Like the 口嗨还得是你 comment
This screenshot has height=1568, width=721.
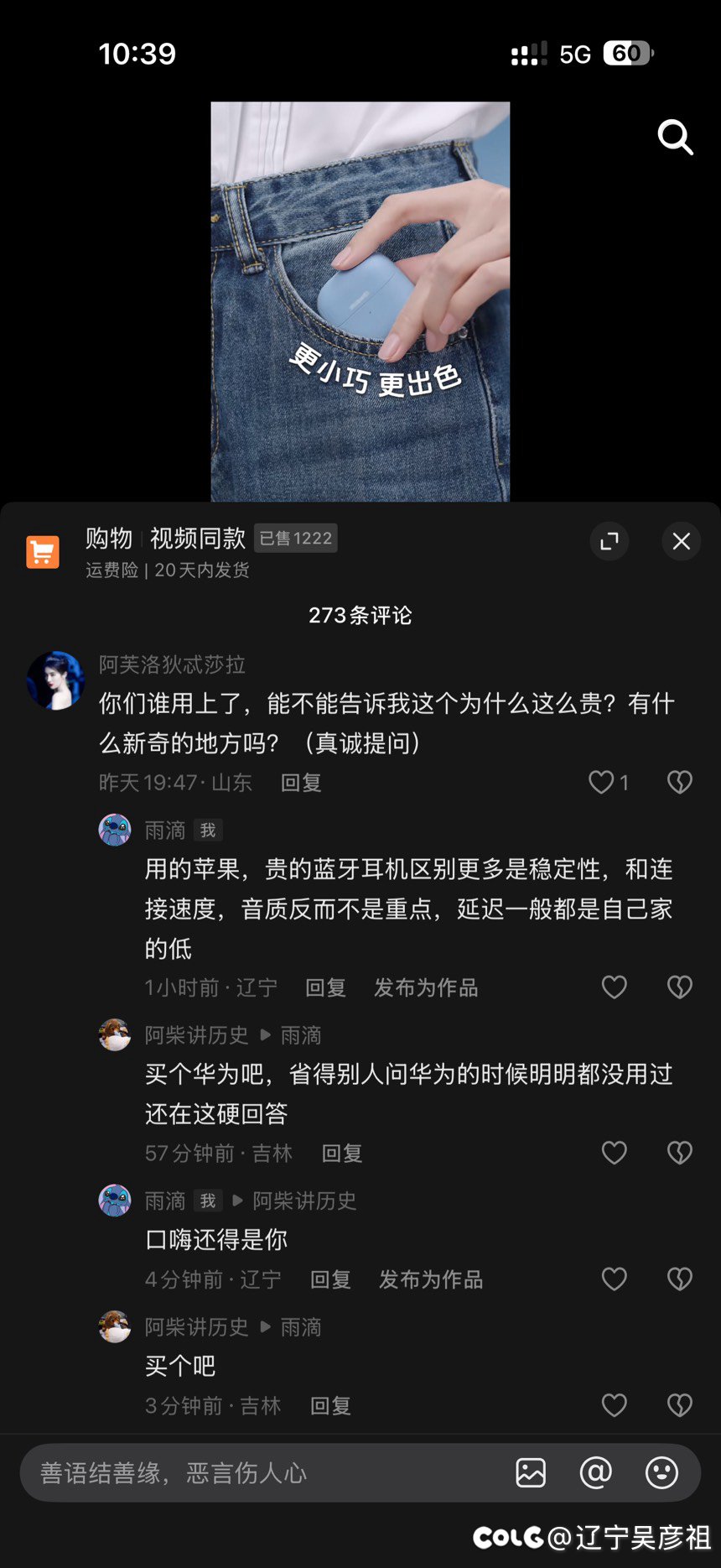click(x=614, y=1279)
